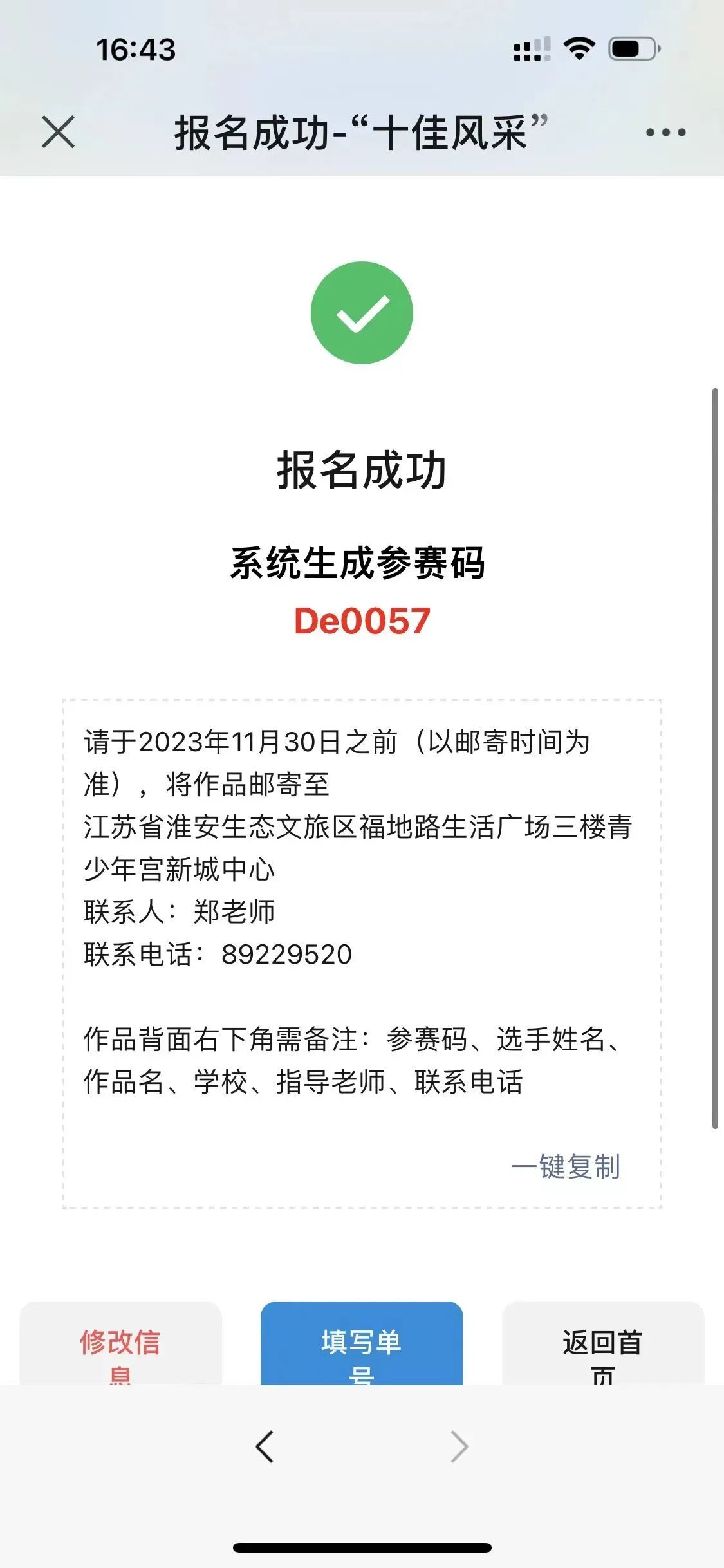Select the blue 填写单号 button

click(362, 1345)
